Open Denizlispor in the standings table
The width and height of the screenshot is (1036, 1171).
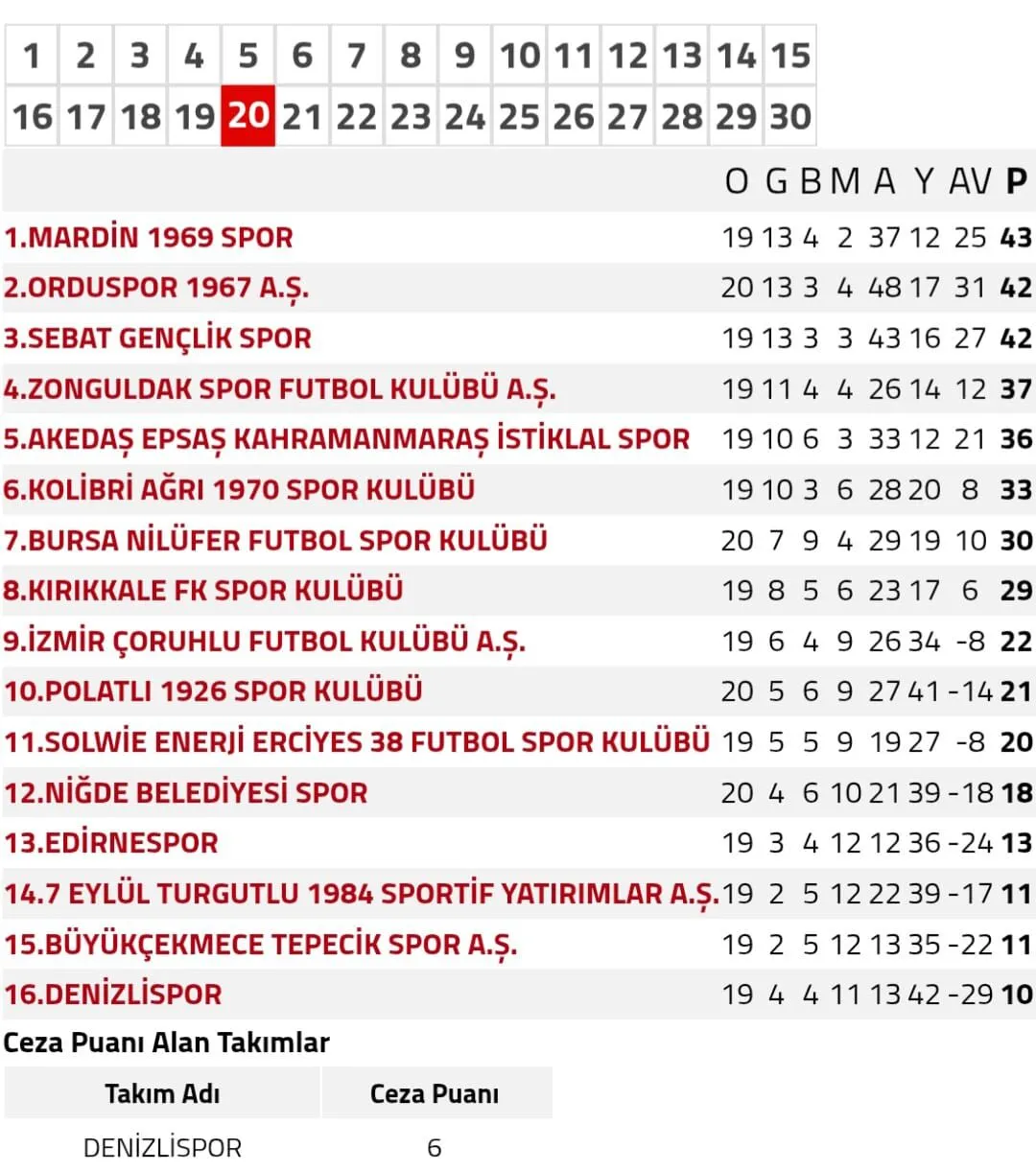point(113,995)
